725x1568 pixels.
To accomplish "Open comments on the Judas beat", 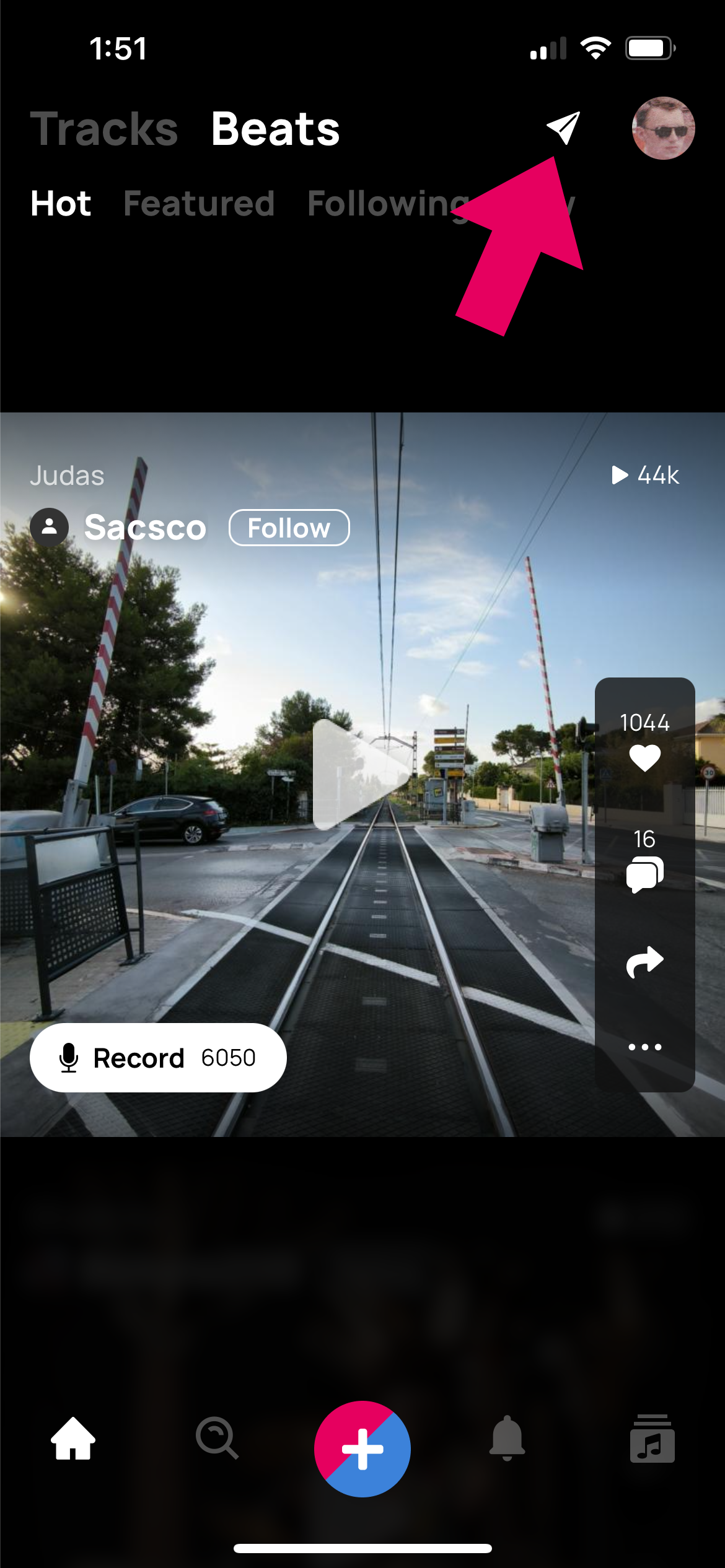I will point(644,873).
